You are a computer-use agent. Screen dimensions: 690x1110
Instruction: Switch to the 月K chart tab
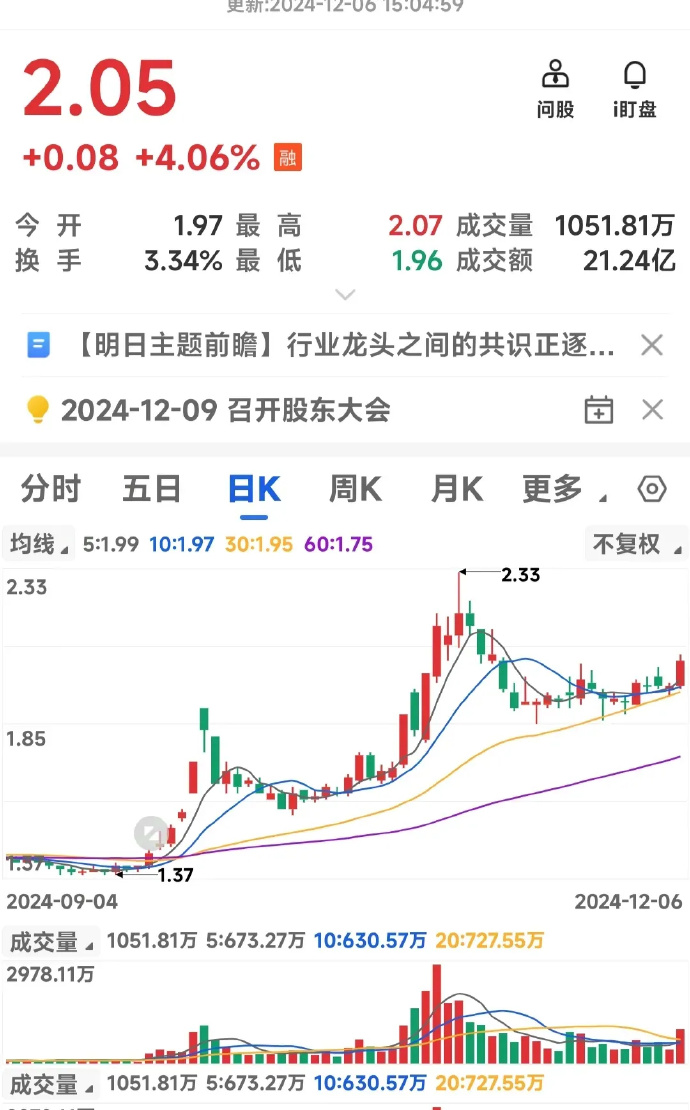457,489
